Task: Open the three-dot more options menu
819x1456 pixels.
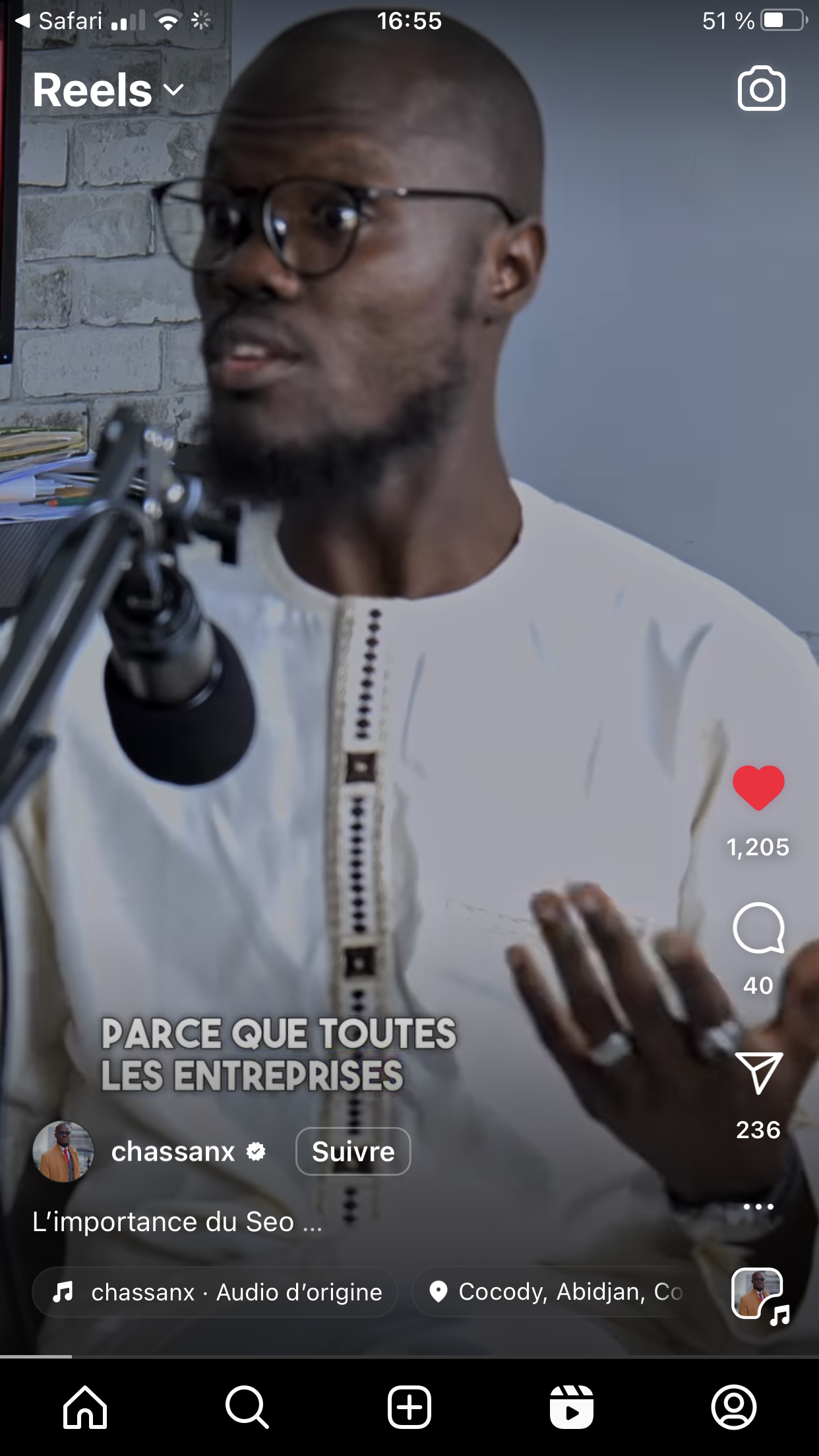Action: (x=758, y=1207)
